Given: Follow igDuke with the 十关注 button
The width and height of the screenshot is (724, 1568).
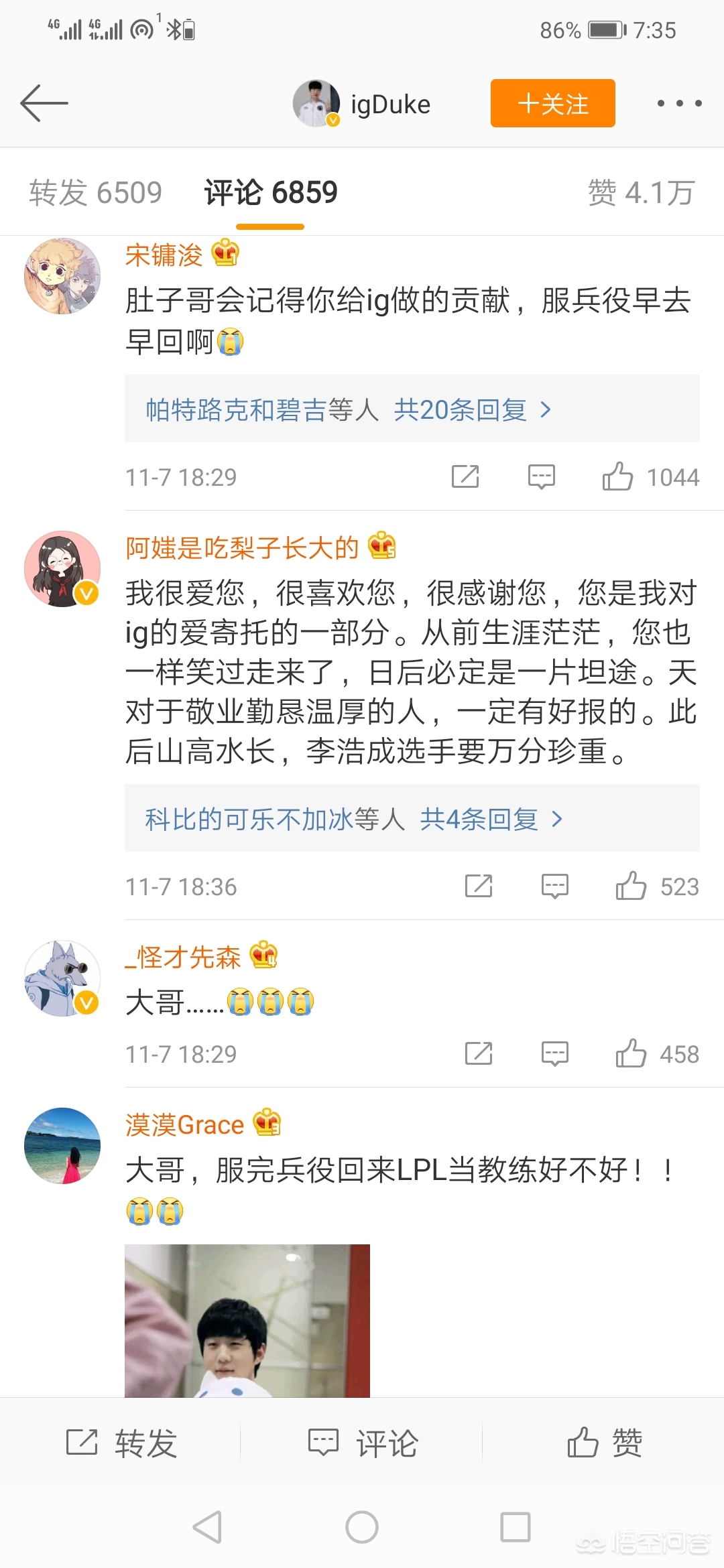Looking at the screenshot, I should [552, 103].
